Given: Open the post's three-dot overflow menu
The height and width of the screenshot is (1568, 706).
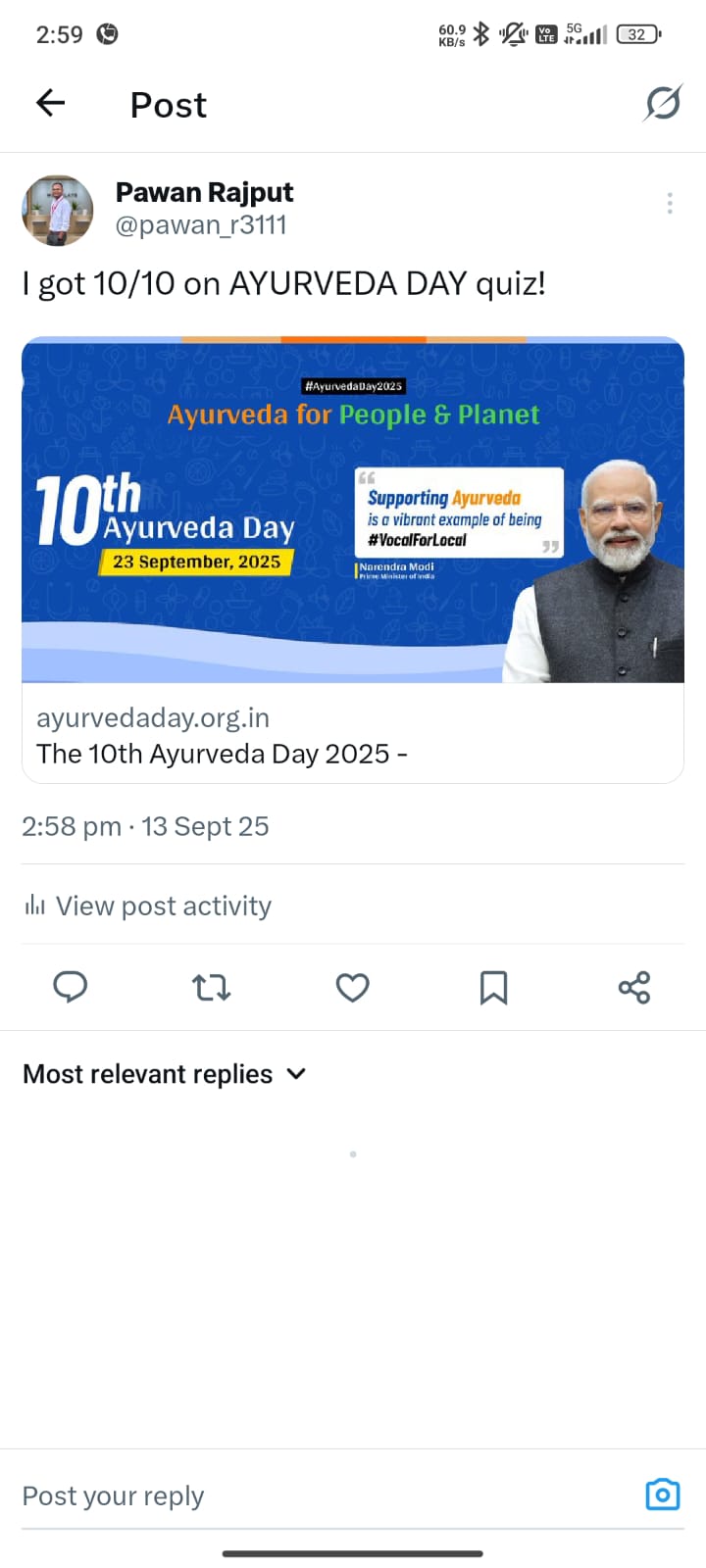Looking at the screenshot, I should pos(670,203).
